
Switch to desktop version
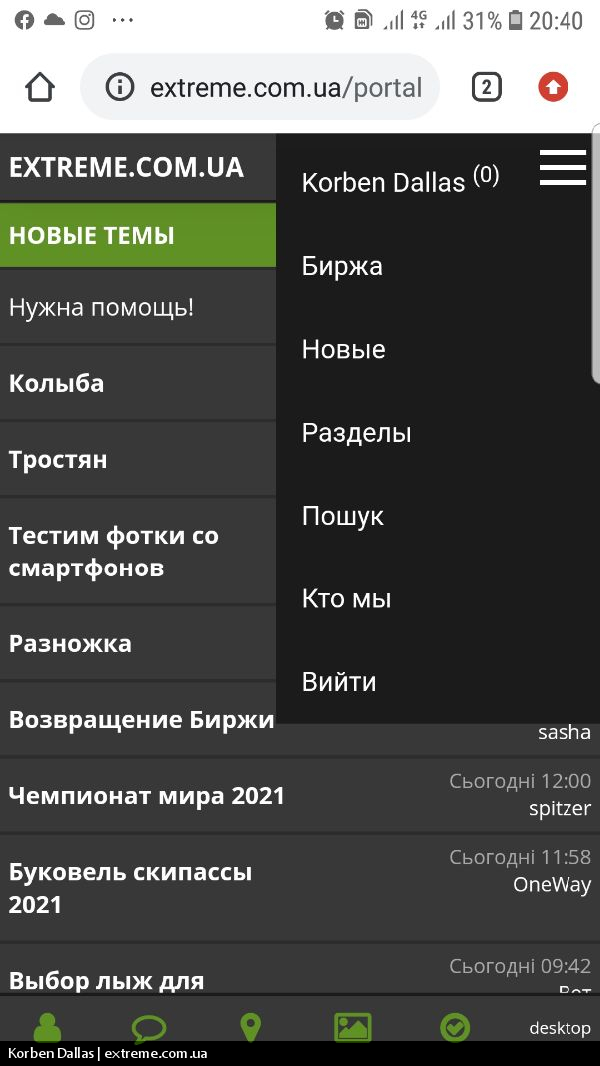click(x=560, y=1028)
